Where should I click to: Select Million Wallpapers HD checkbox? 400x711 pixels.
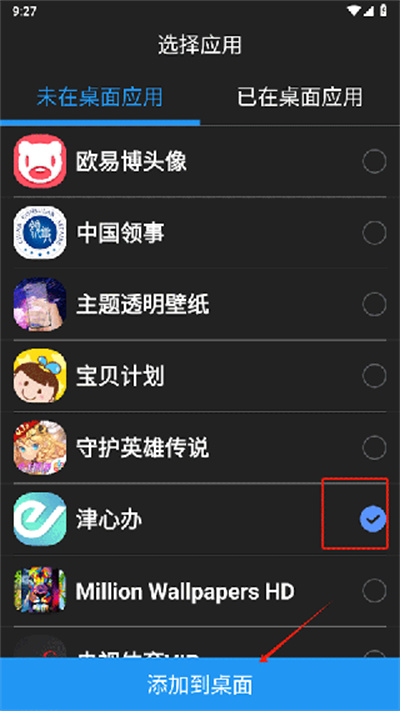pyautogui.click(x=374, y=591)
